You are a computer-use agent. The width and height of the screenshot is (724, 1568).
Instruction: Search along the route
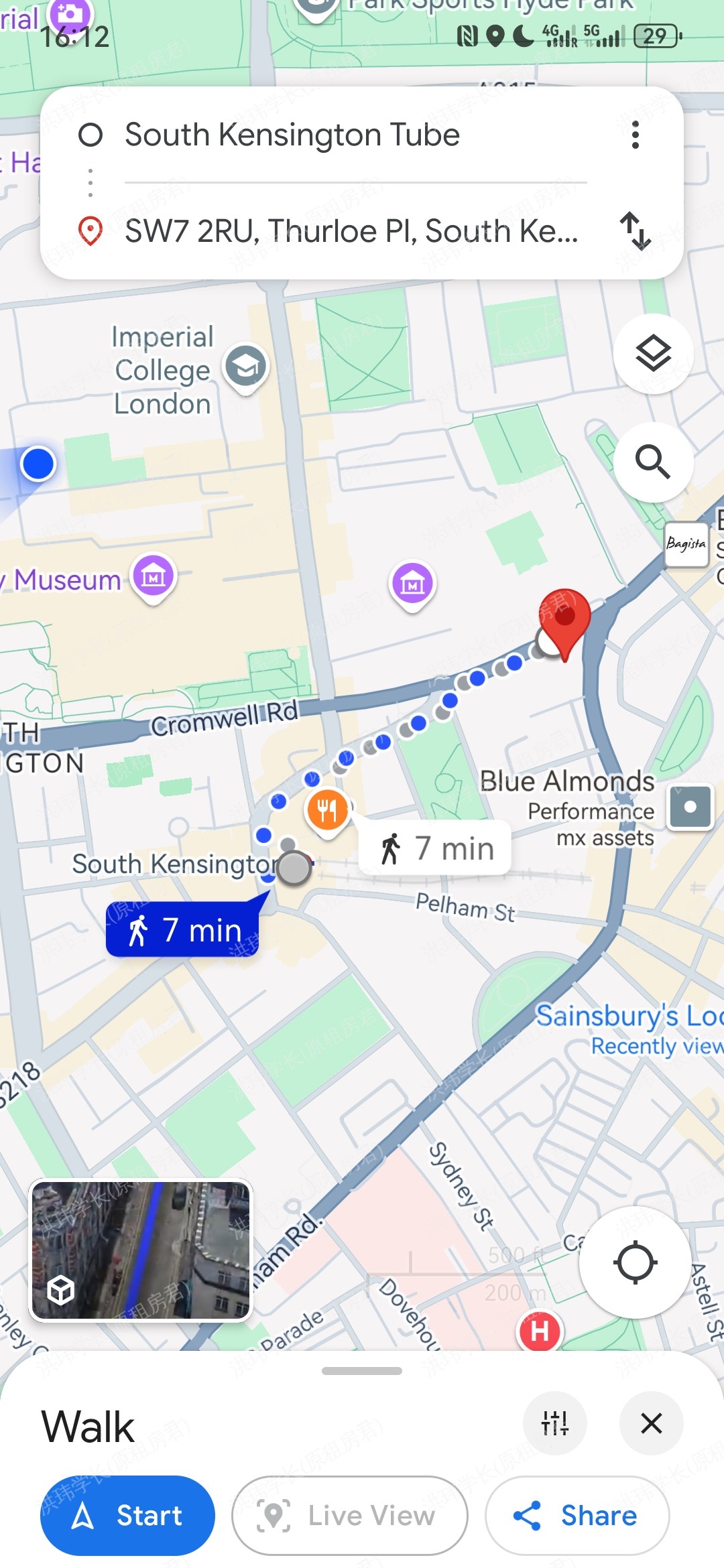(x=653, y=462)
